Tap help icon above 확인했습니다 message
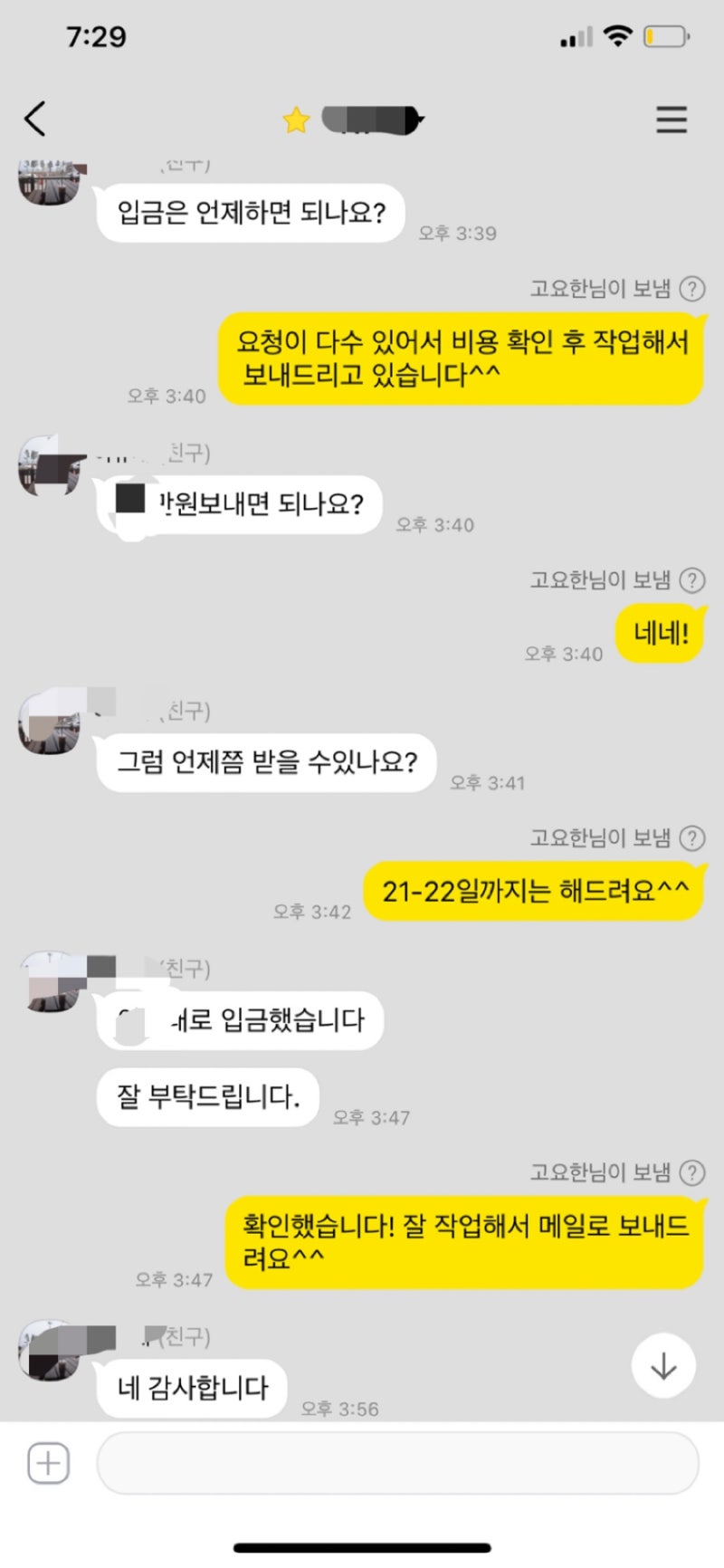This screenshot has width=724, height=1568. click(692, 1173)
